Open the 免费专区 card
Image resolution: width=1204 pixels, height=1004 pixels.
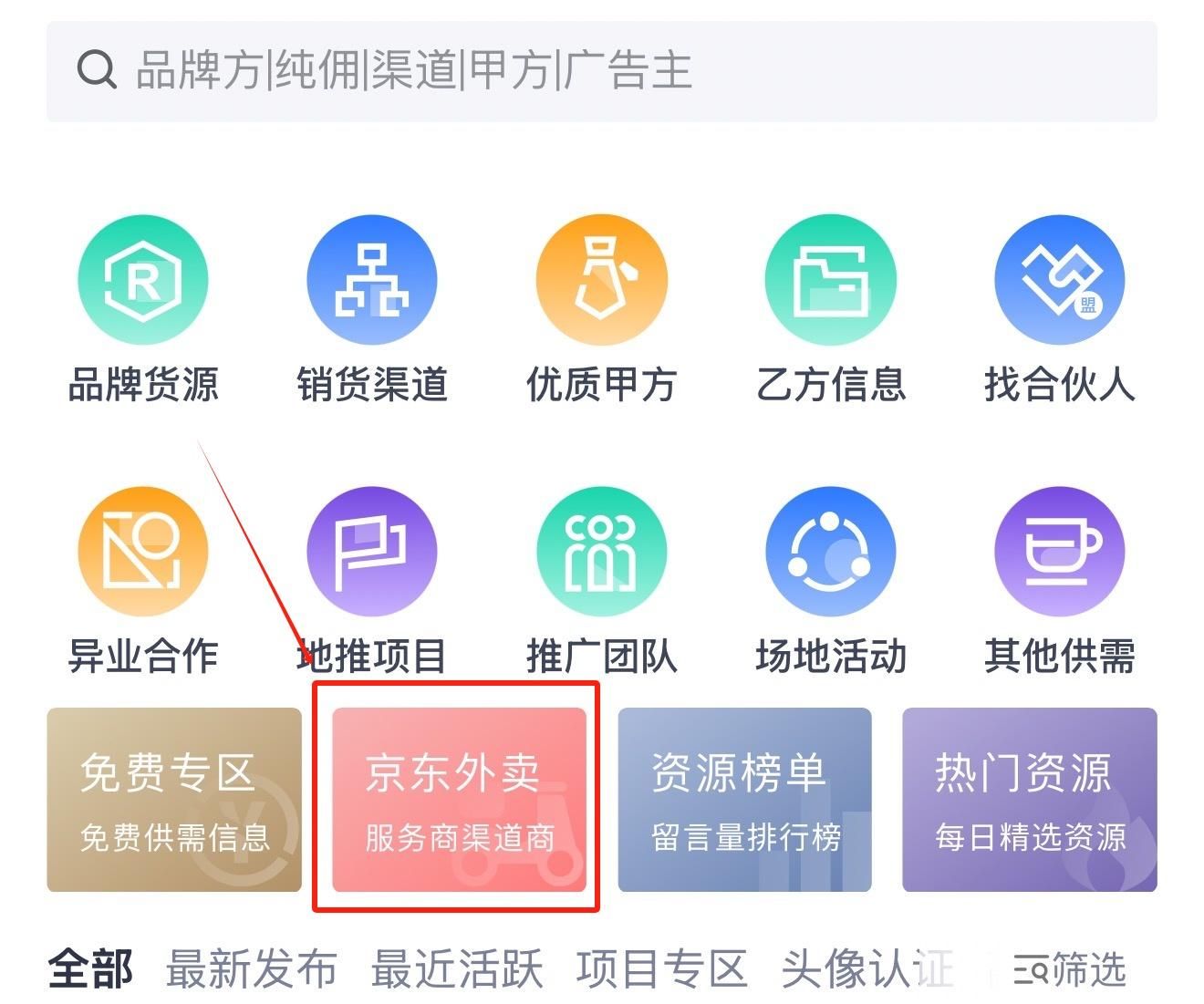click(174, 800)
